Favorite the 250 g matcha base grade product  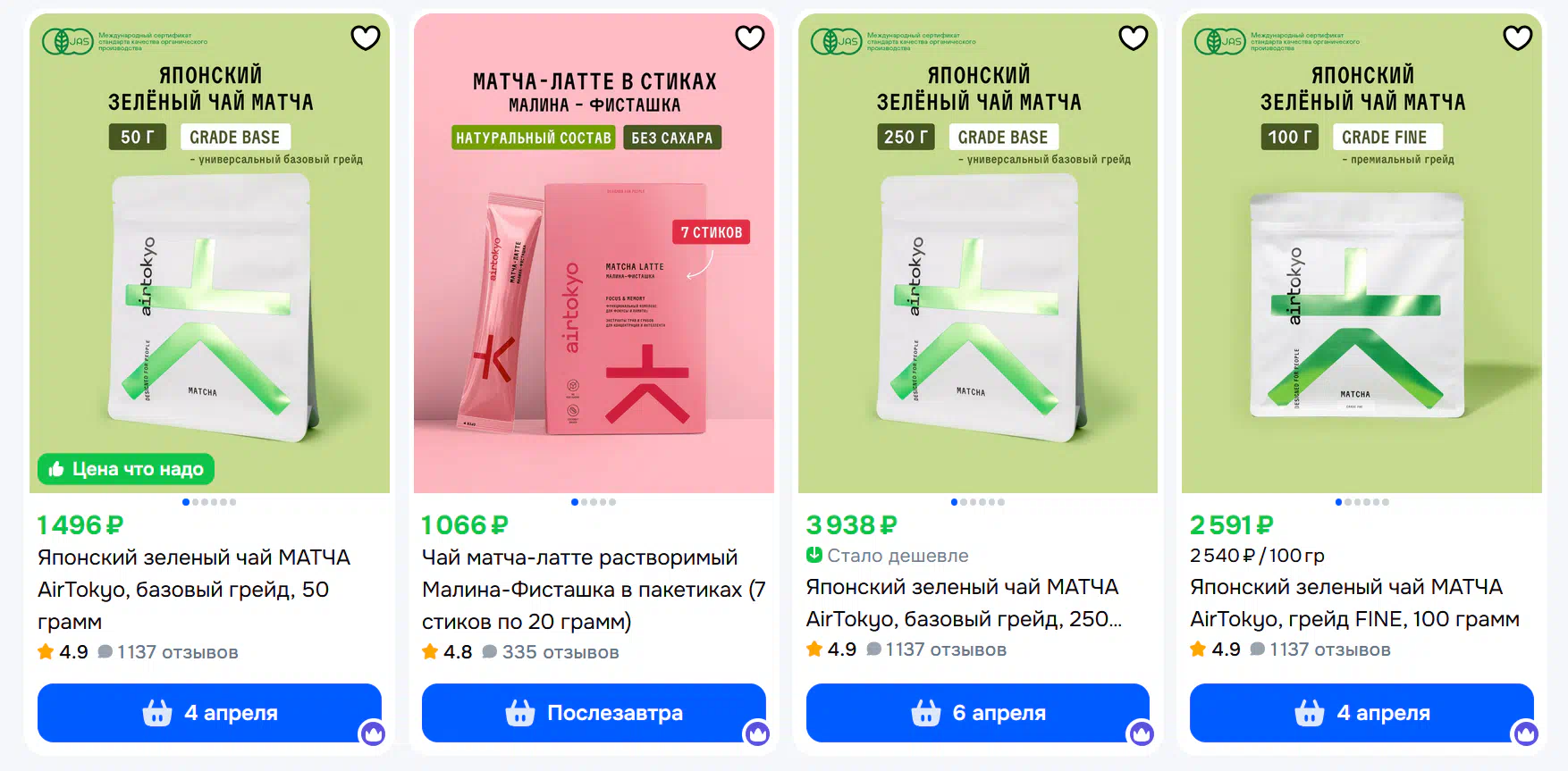pos(1133,38)
